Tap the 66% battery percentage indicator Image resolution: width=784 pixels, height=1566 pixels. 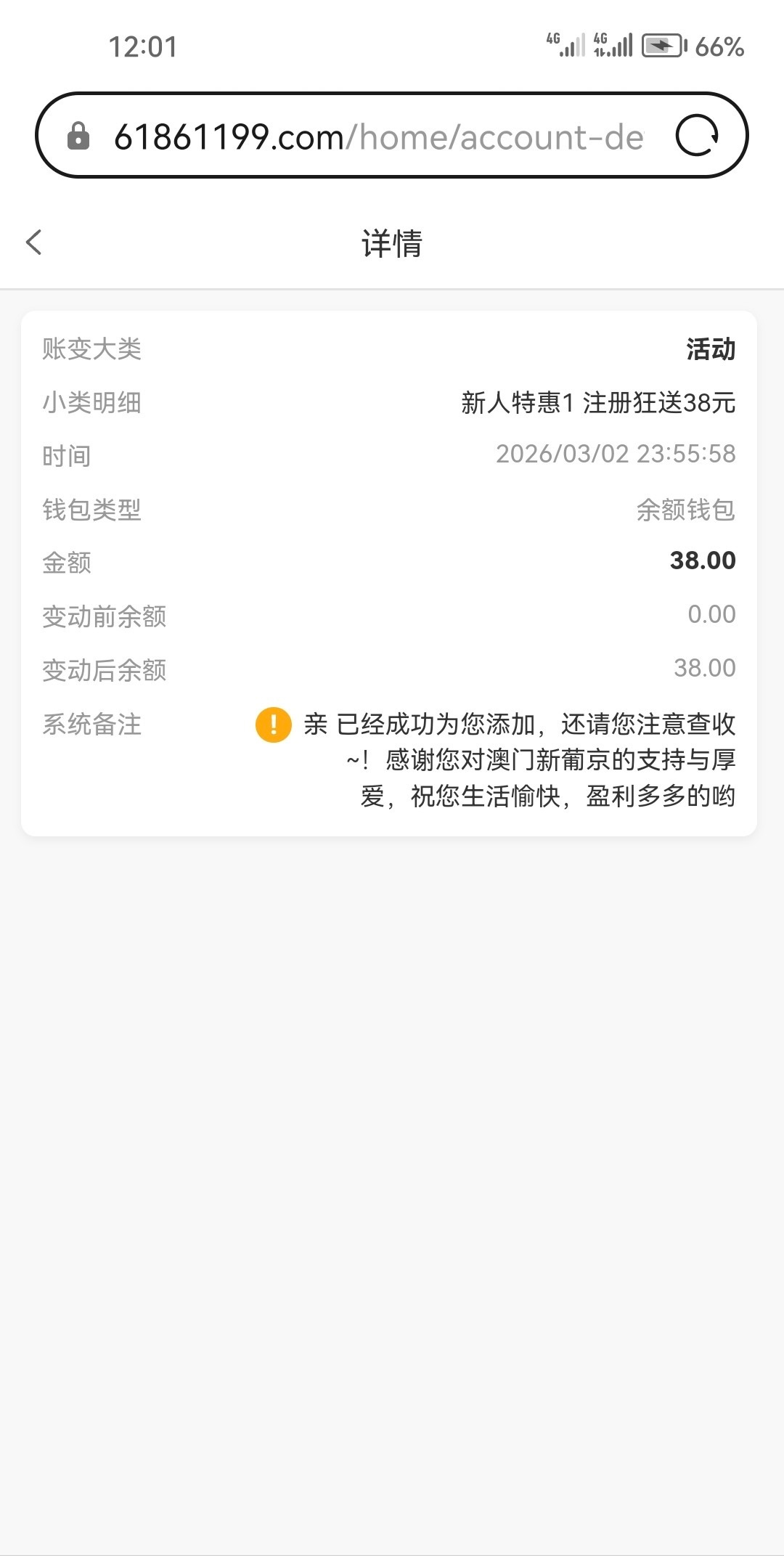click(x=720, y=46)
